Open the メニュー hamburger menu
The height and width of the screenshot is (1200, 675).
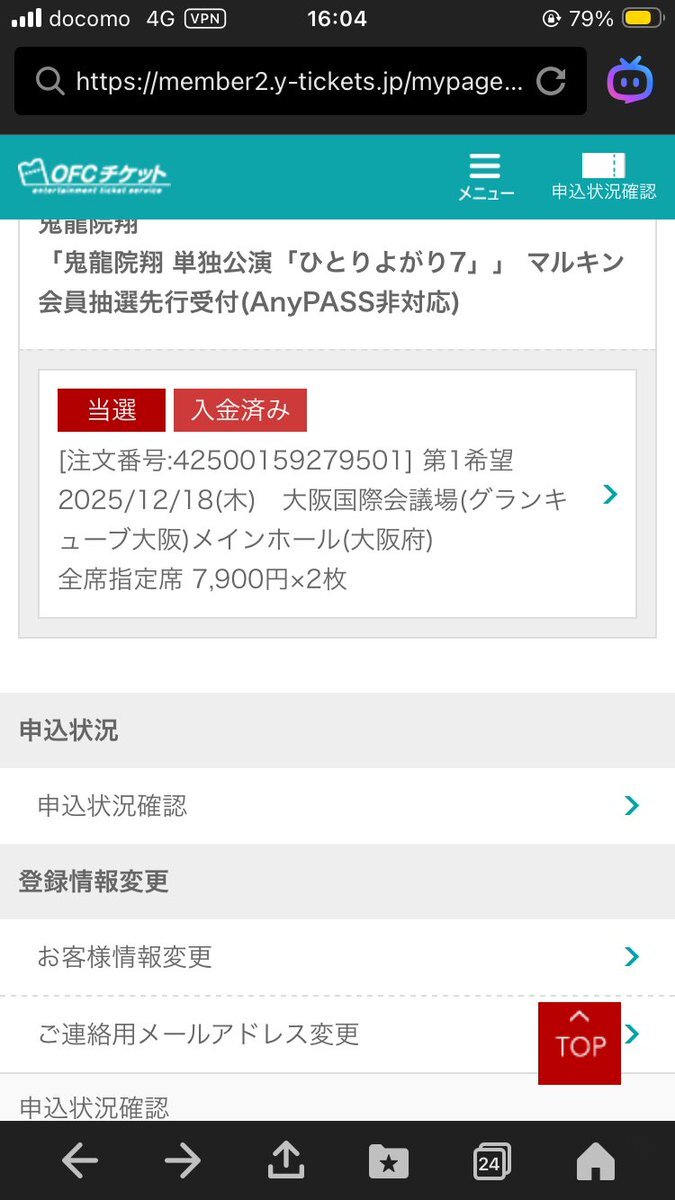tap(486, 177)
